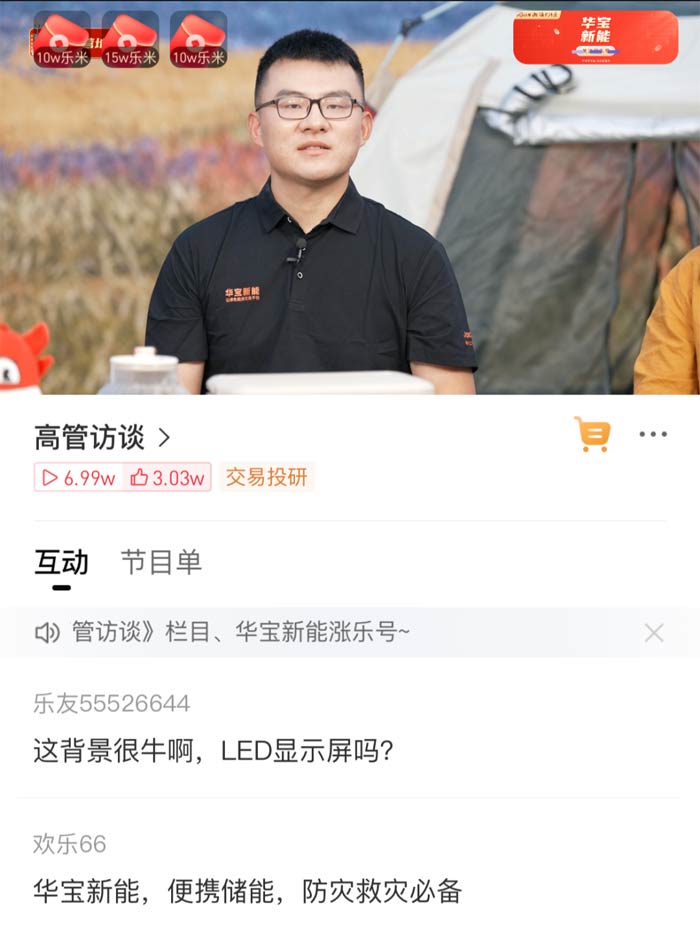Claim the 15w乐米 red packet
Viewport: 700px width, 929px height.
(x=130, y=40)
